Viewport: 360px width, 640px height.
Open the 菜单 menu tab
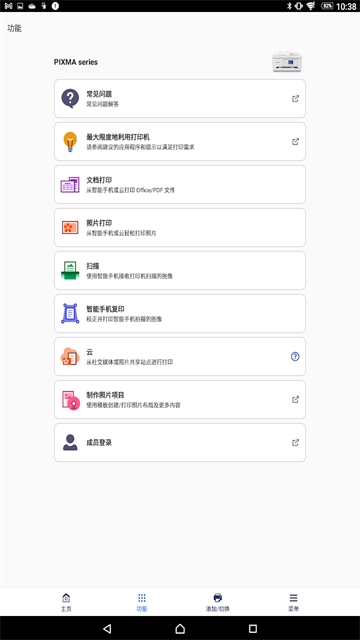(x=293, y=602)
